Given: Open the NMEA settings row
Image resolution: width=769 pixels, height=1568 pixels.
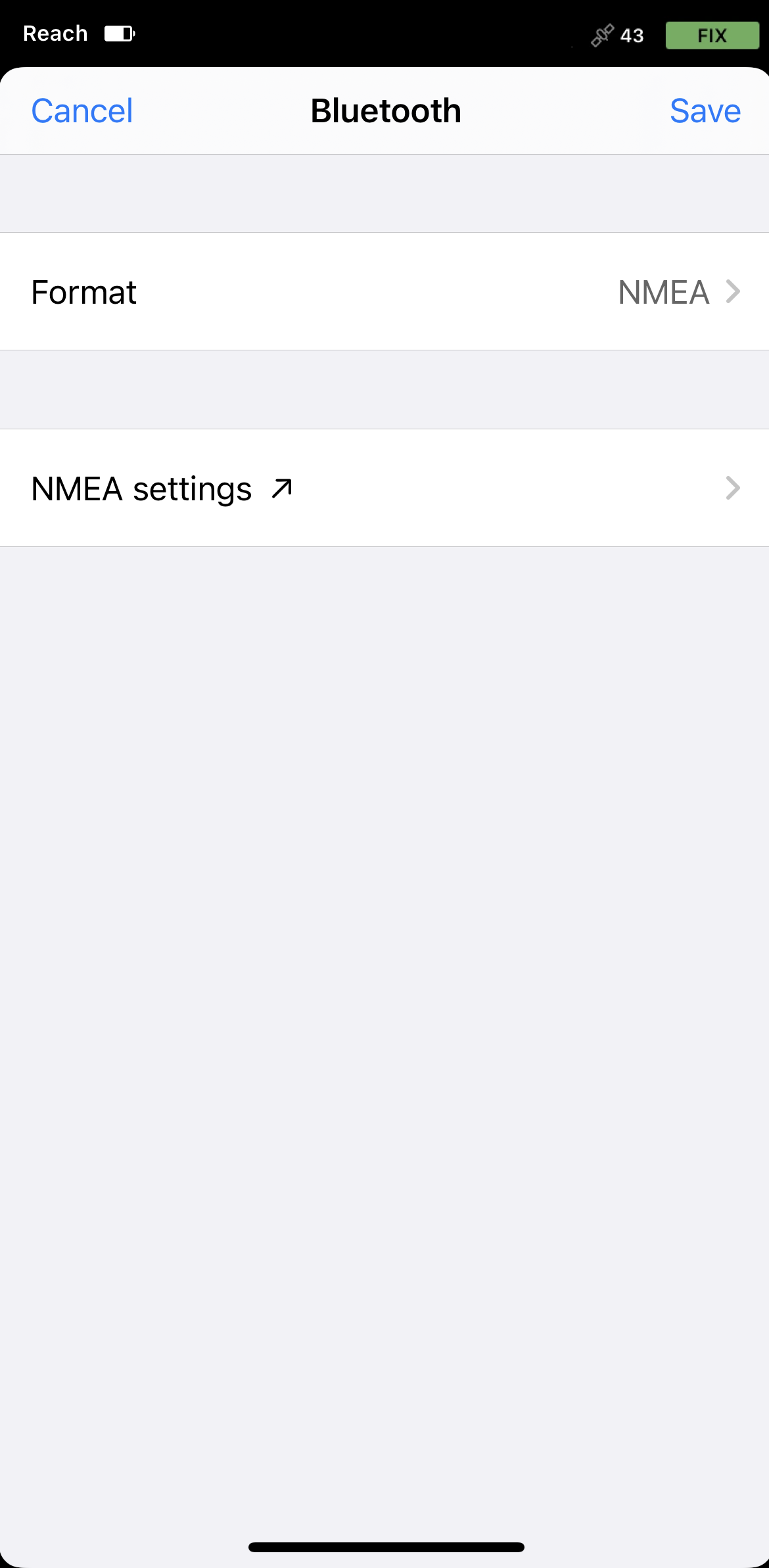Looking at the screenshot, I should [x=384, y=488].
